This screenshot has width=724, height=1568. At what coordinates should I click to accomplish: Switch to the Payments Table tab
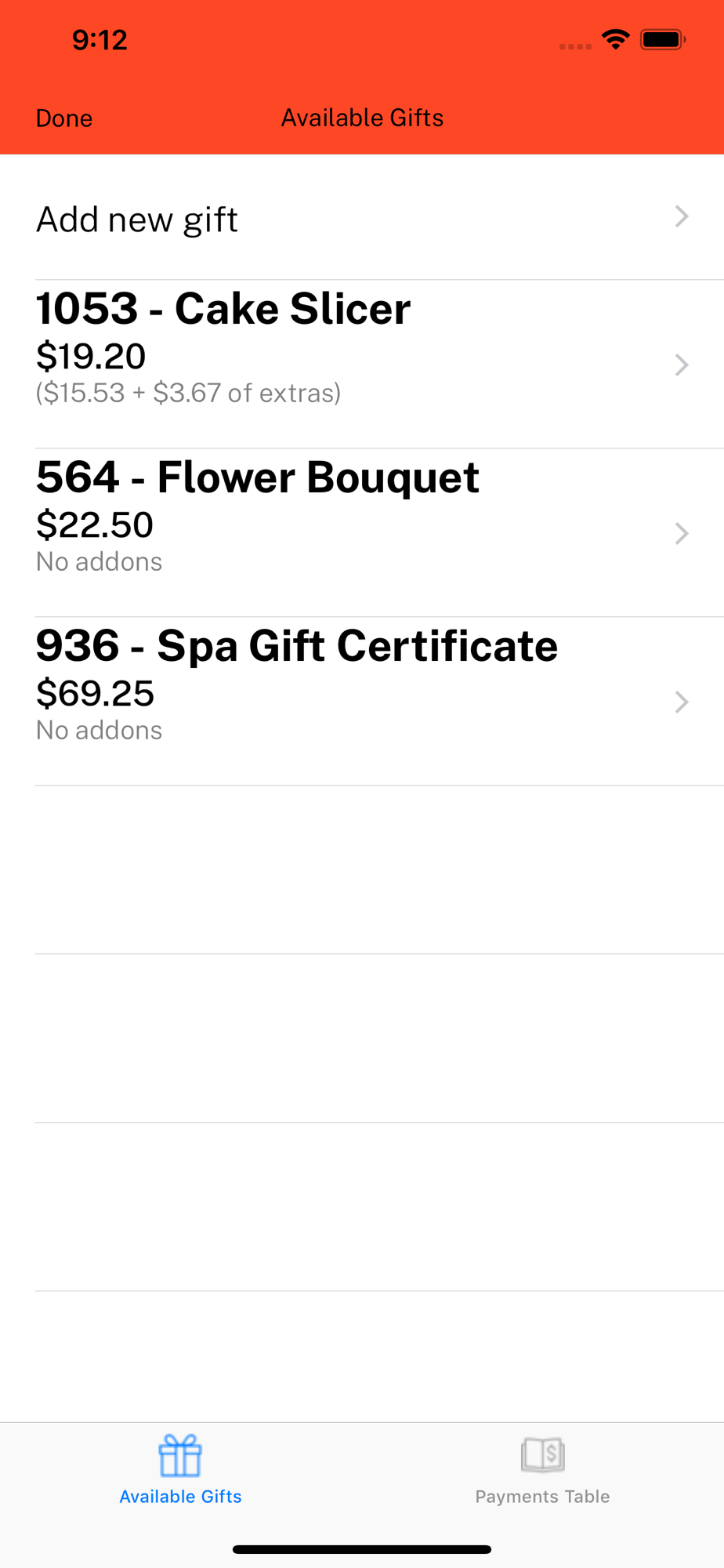coord(542,1471)
